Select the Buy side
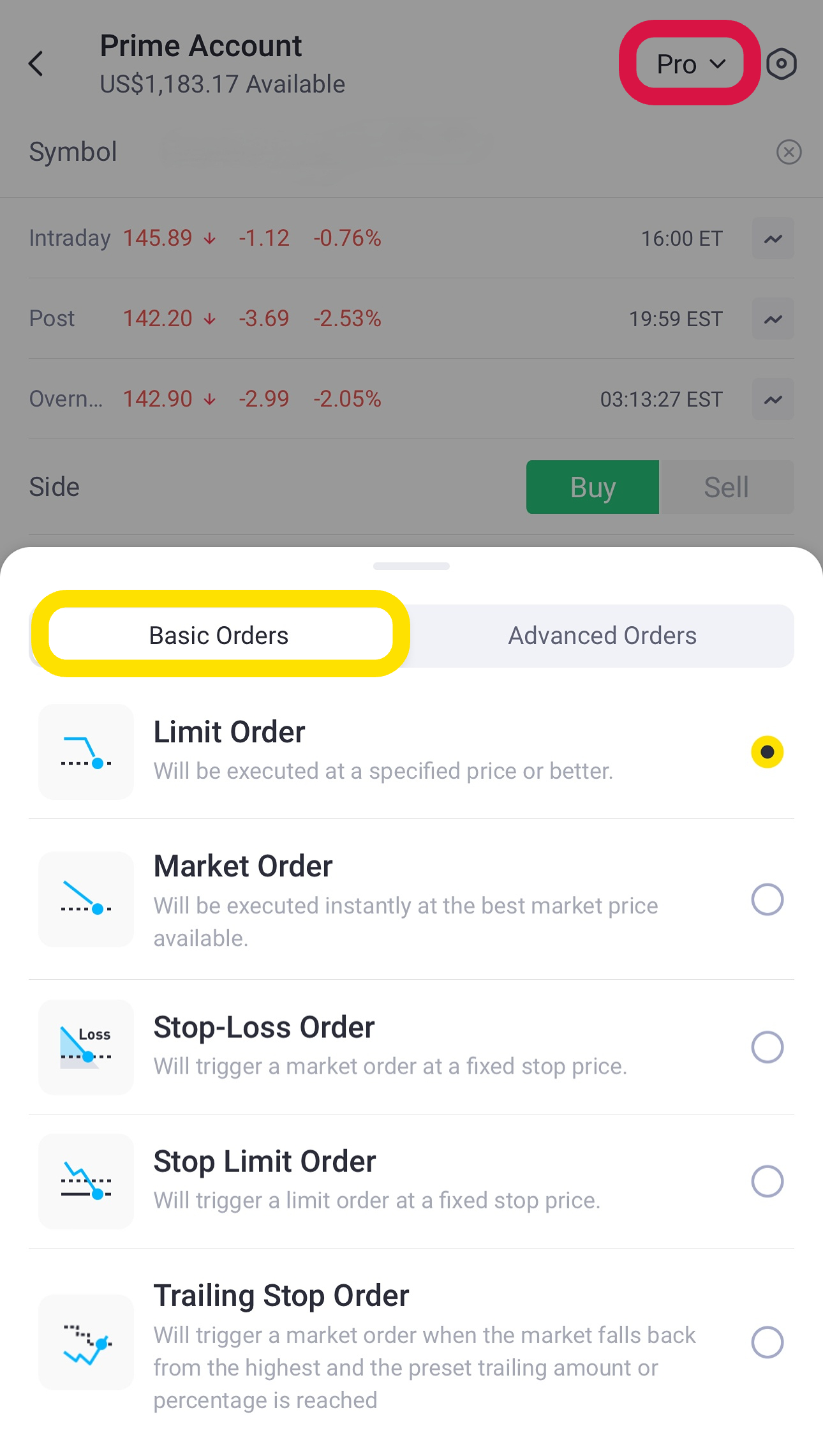 (593, 487)
